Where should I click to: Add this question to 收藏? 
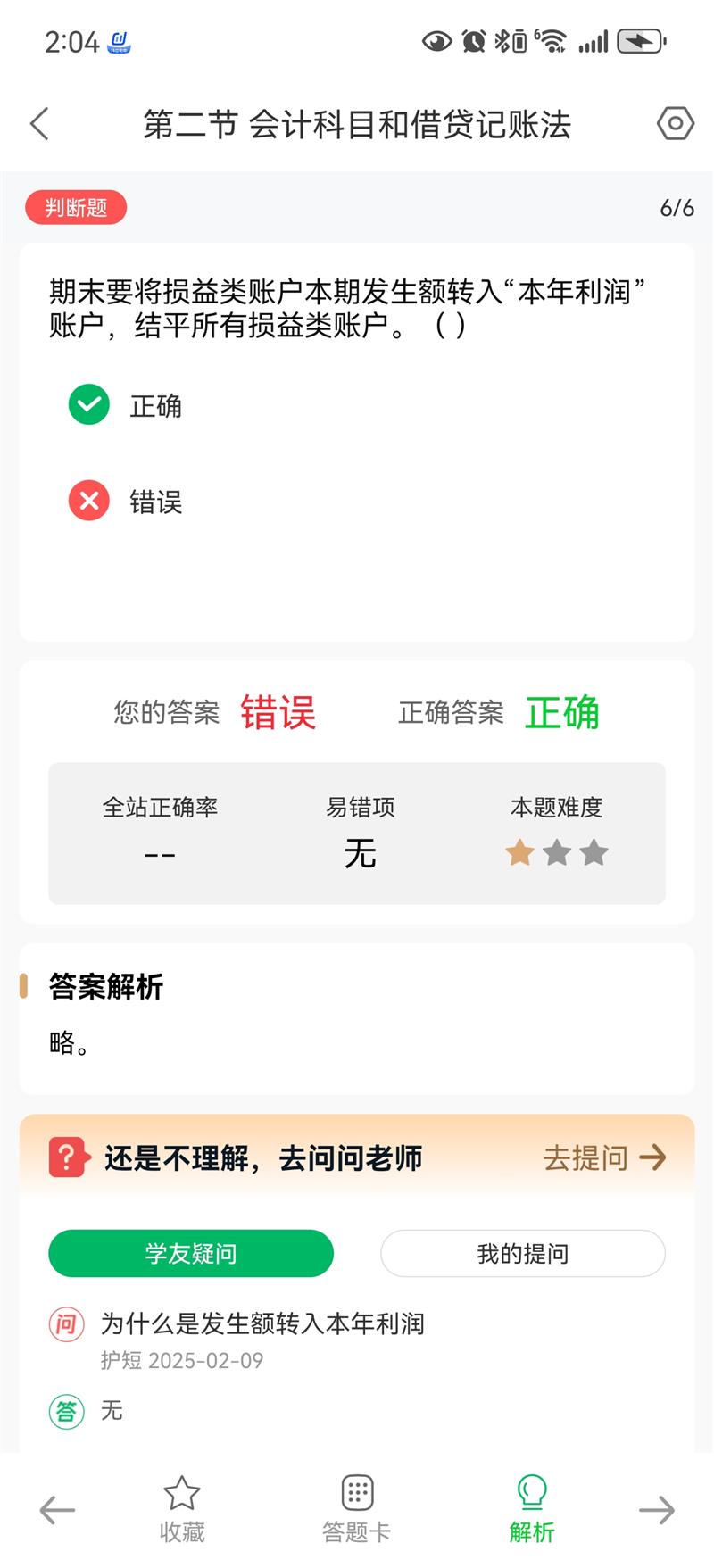point(182,1510)
